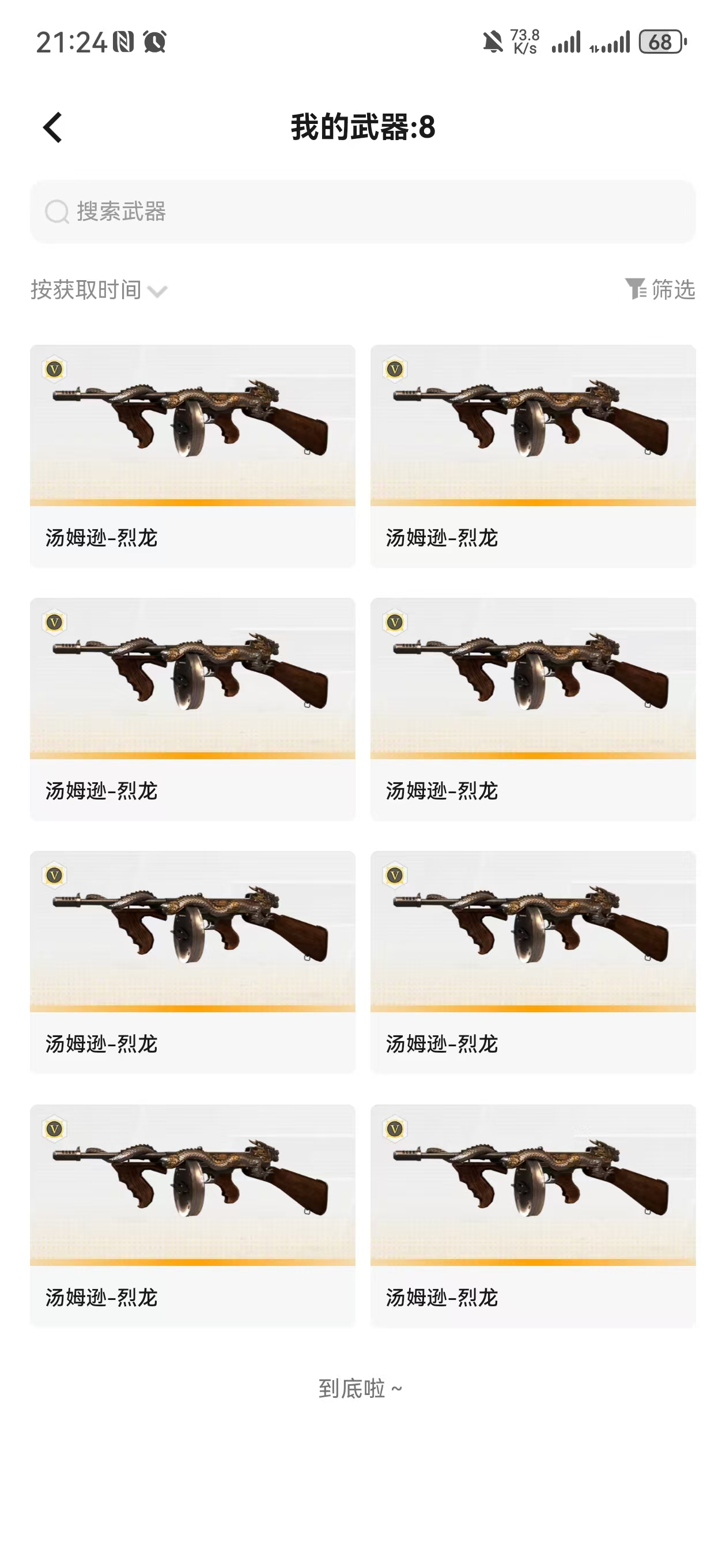
Task: Expand the 按获取时间 sort dropdown
Action: (x=99, y=291)
